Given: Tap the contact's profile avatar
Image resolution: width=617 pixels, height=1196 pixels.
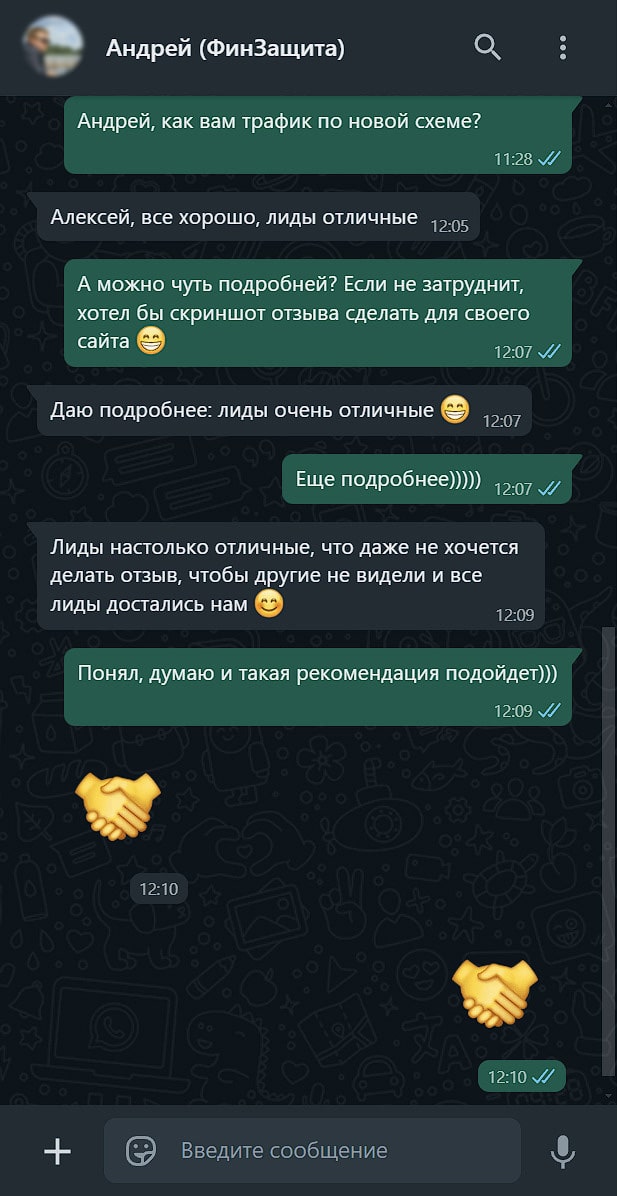Looking at the screenshot, I should click(53, 47).
